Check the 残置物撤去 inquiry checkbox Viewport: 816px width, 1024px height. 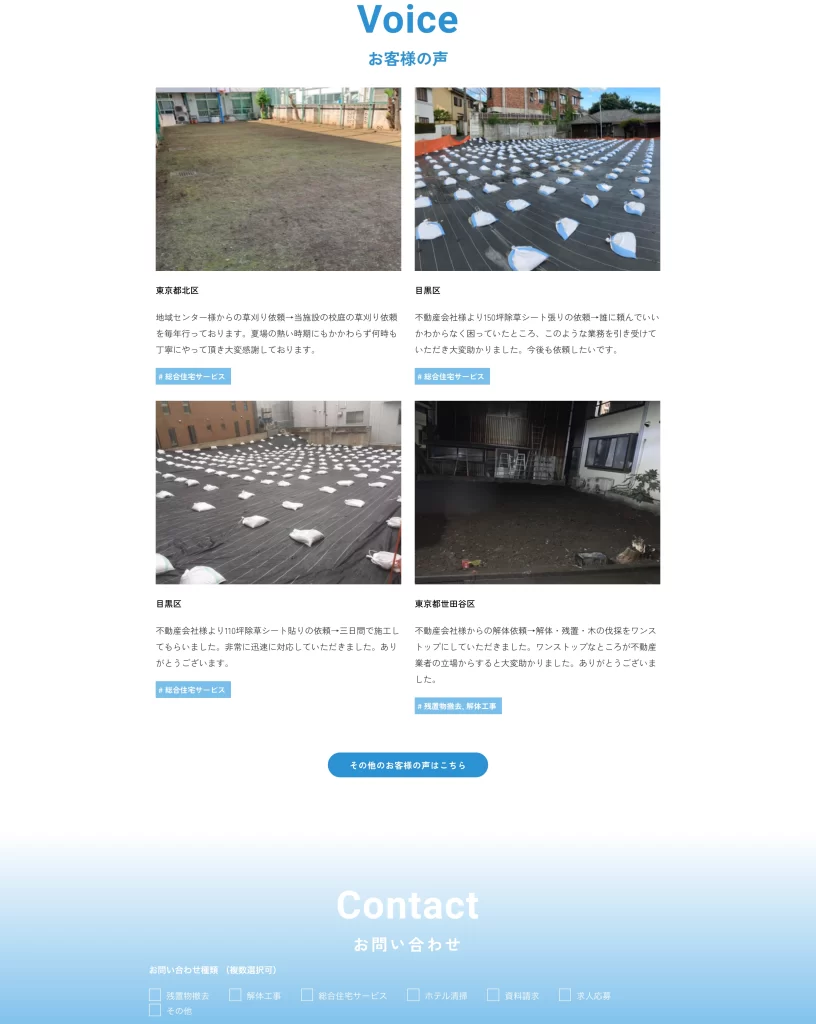pyautogui.click(x=155, y=995)
